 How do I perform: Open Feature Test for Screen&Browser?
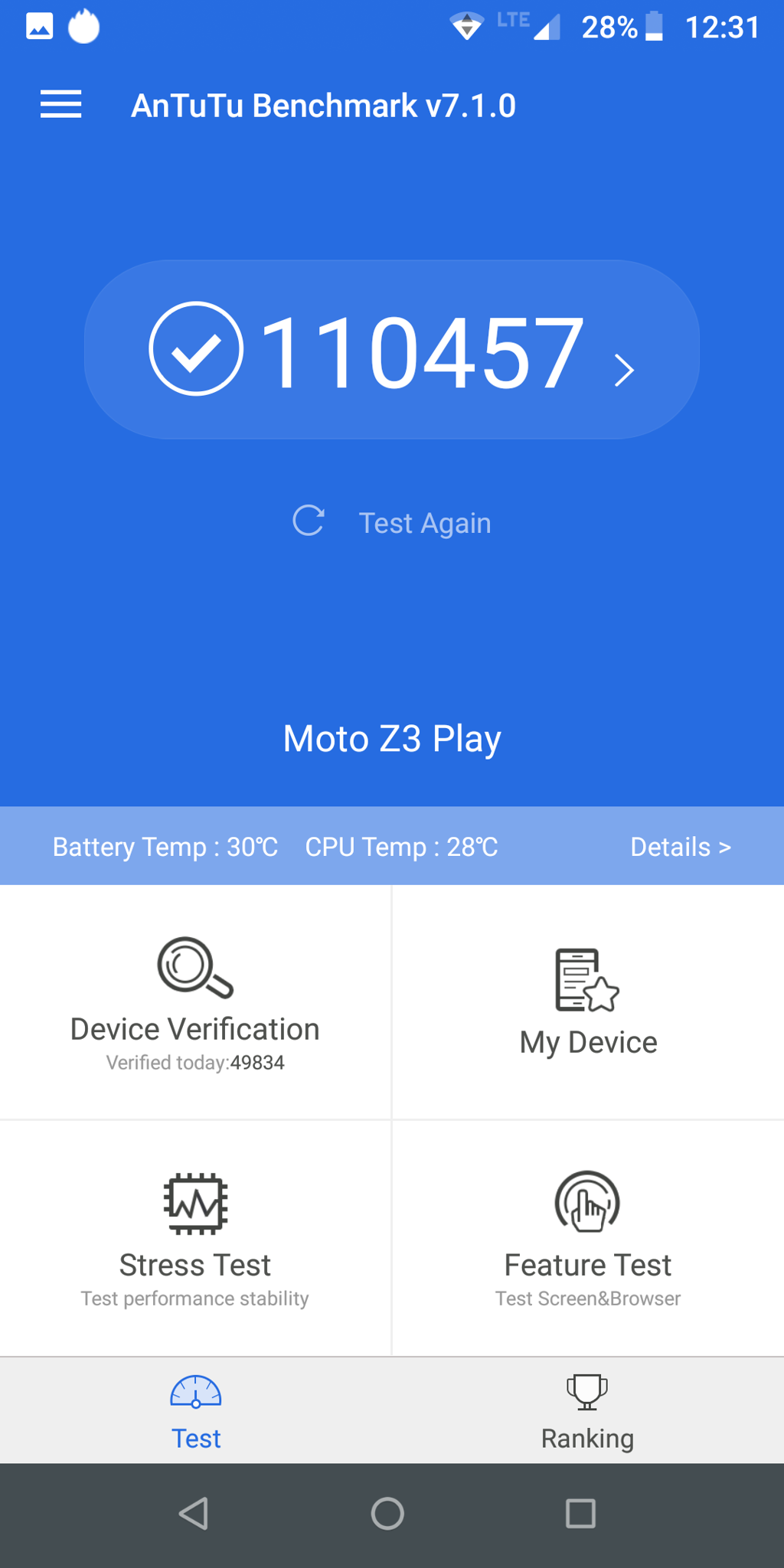pyautogui.click(x=588, y=1236)
